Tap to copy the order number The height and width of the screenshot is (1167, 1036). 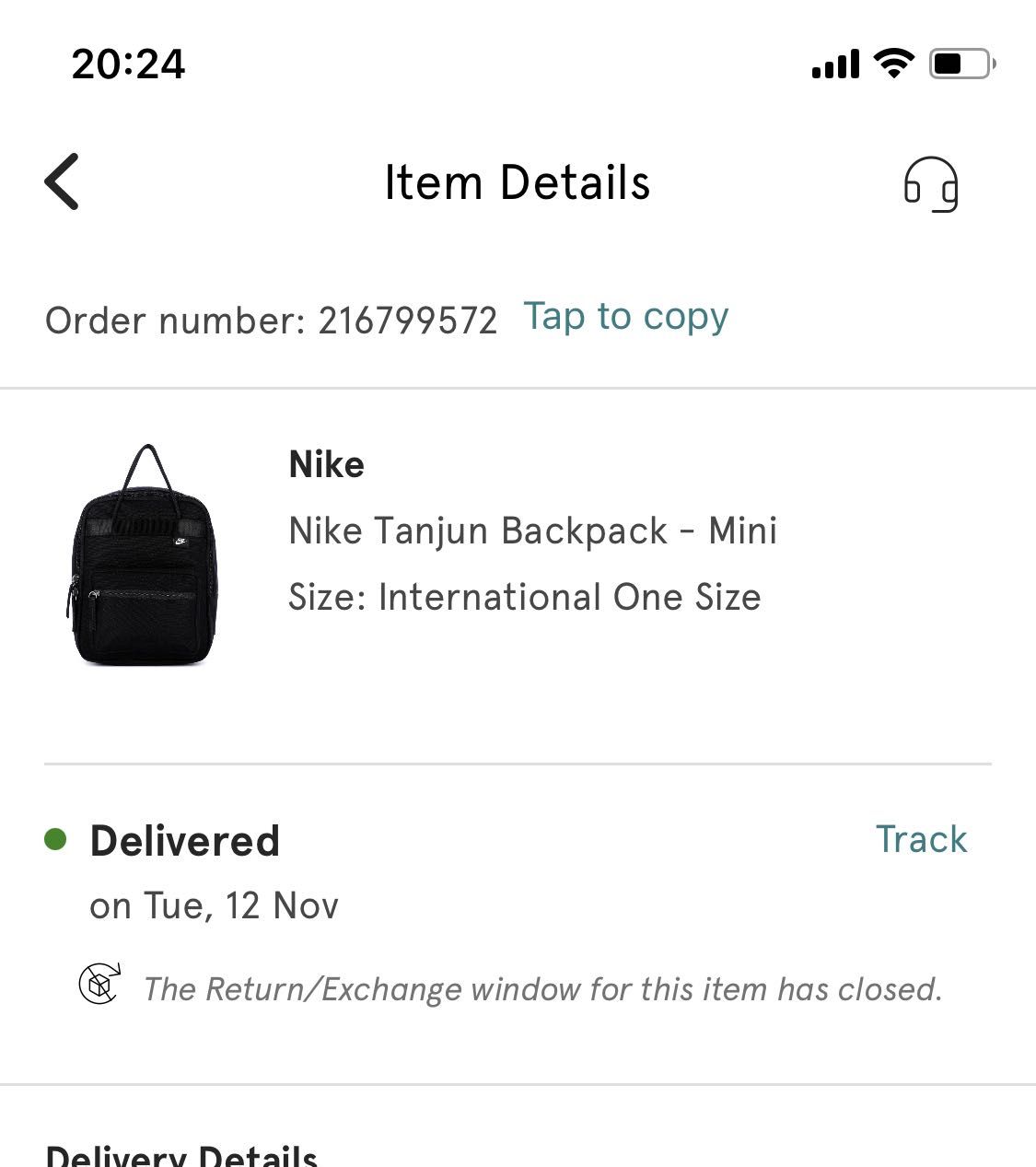point(625,317)
